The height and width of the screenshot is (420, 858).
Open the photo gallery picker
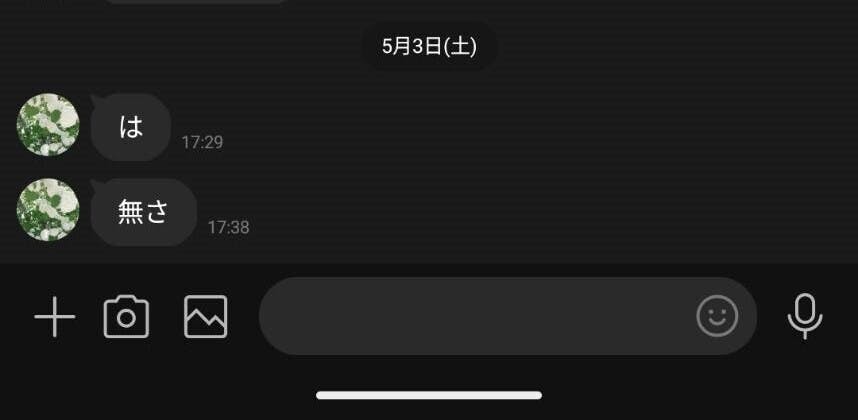tap(206, 318)
